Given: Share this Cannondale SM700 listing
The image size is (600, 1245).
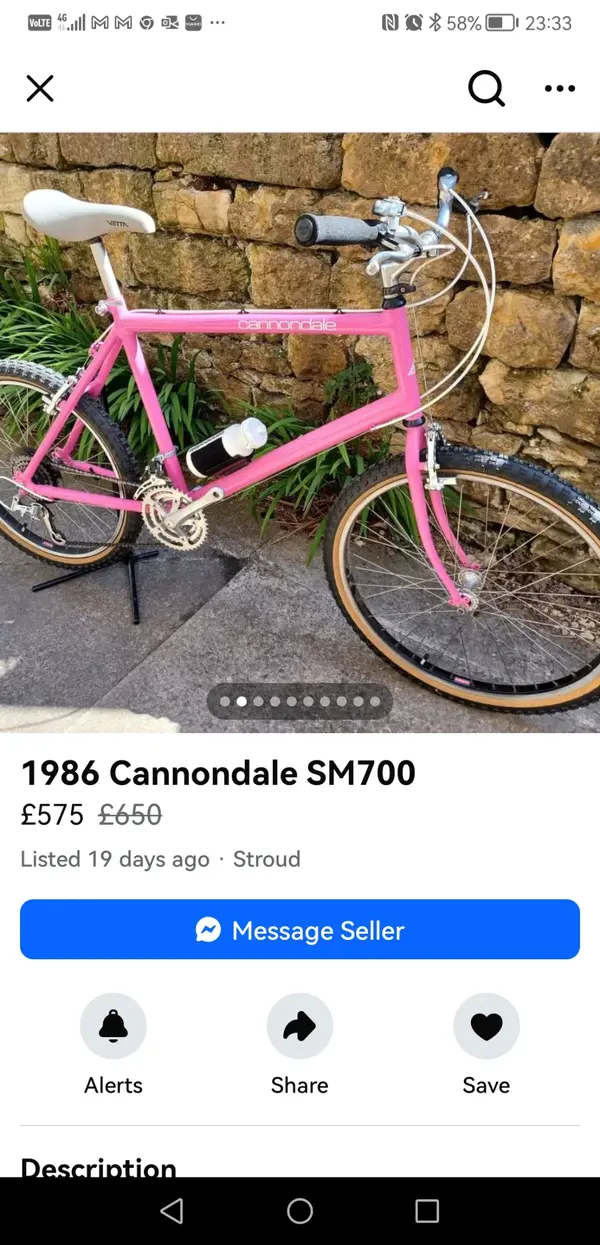Looking at the screenshot, I should [x=300, y=1026].
